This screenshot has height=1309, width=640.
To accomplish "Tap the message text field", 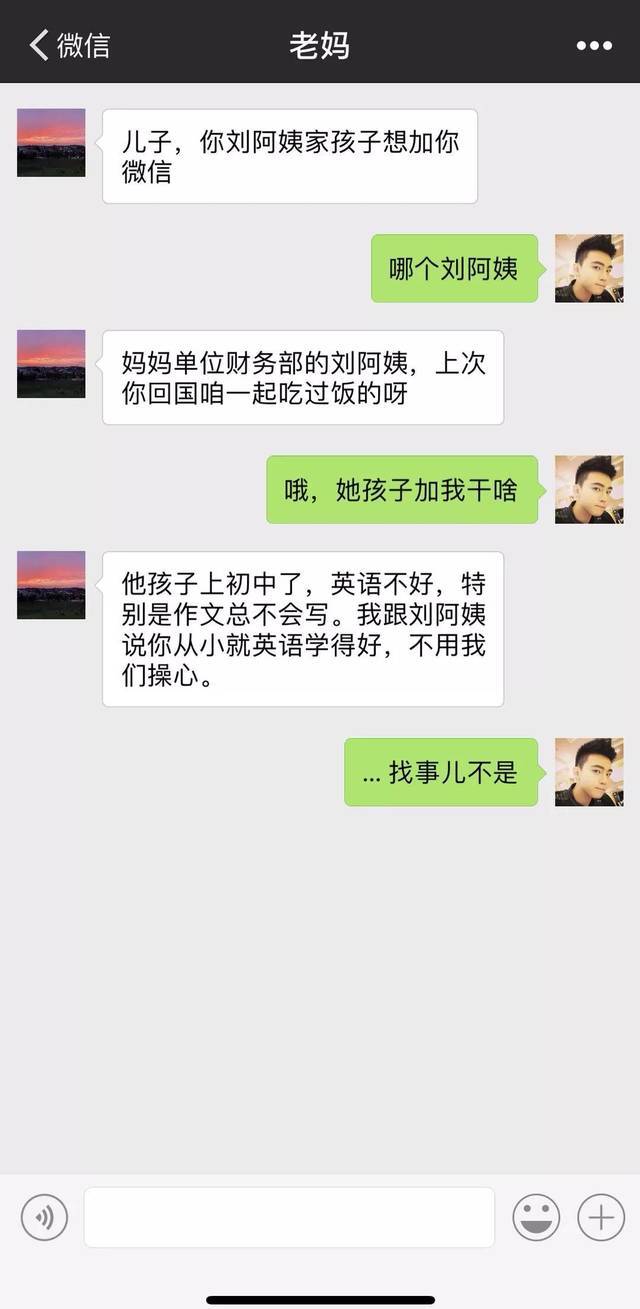I will pyautogui.click(x=289, y=1217).
